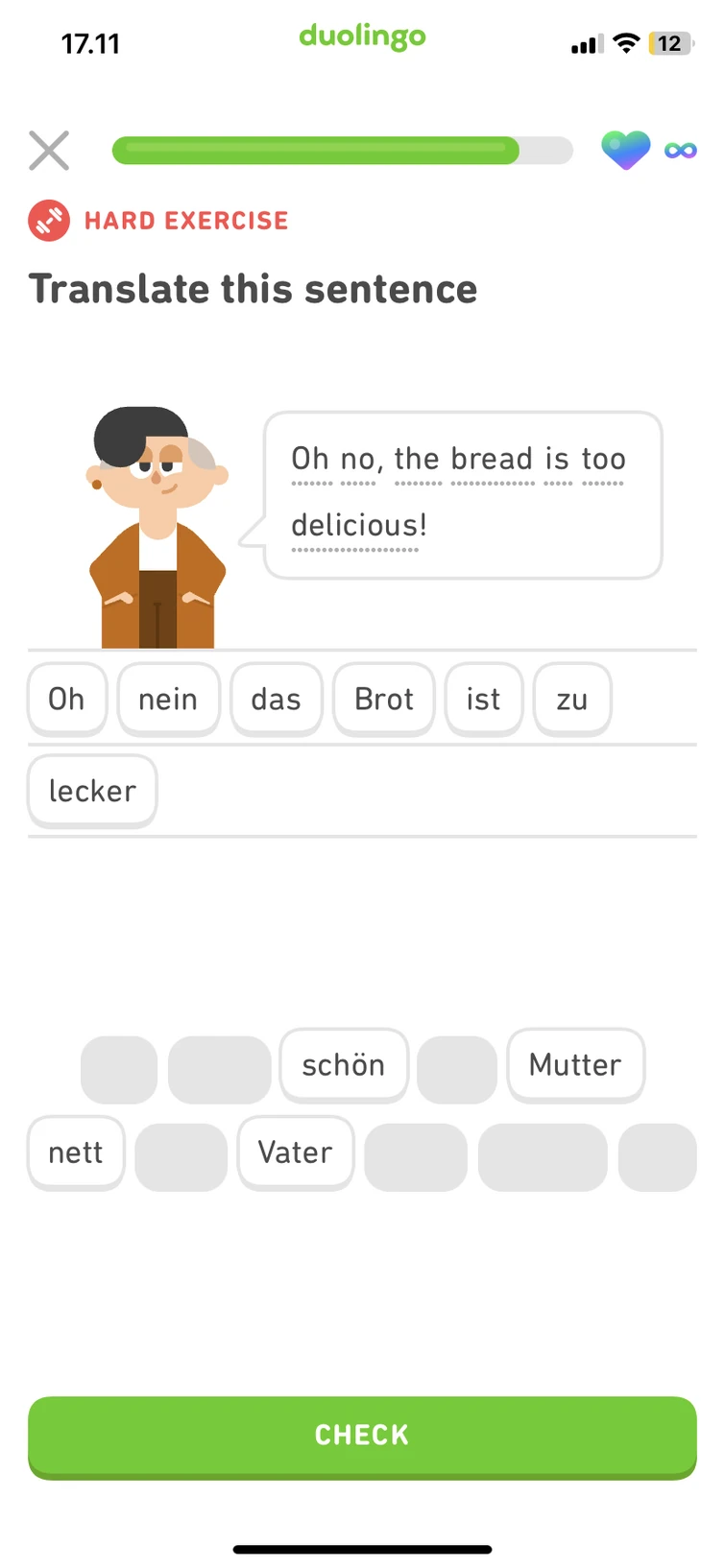Remove the 'lecker' tile from your answer
The width and height of the screenshot is (725, 1568).
coord(91,791)
